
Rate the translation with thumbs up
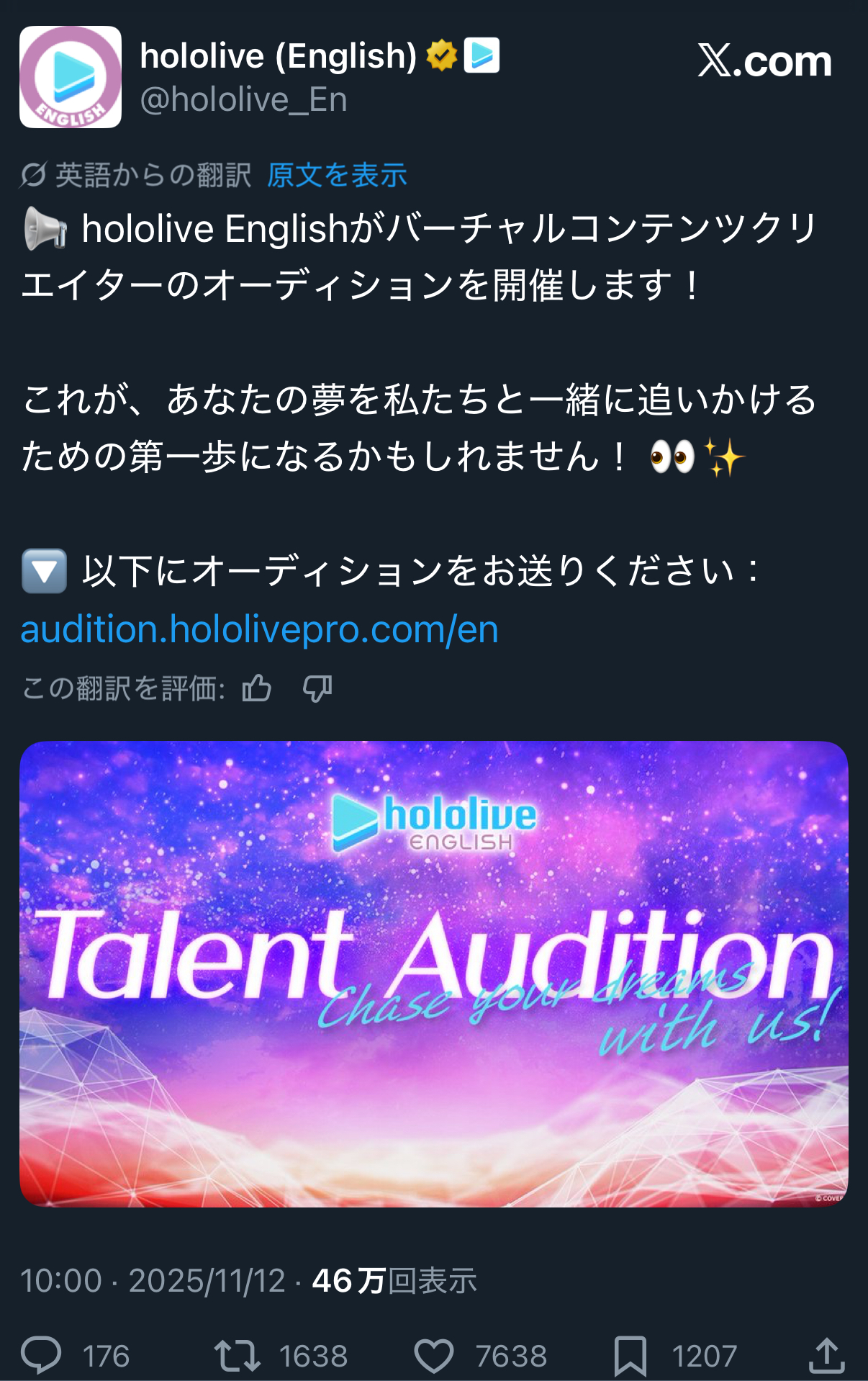coord(257,689)
